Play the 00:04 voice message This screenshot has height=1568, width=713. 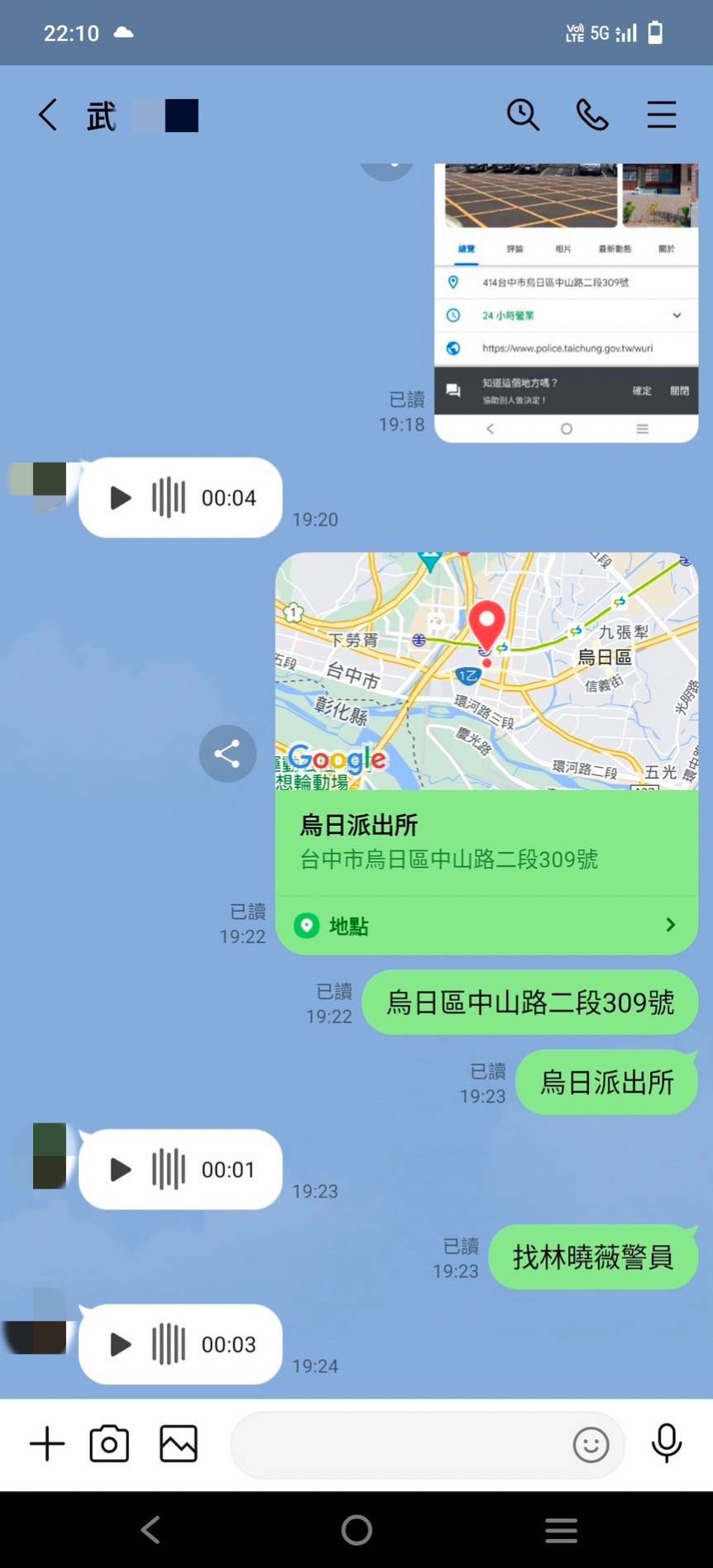click(x=121, y=498)
